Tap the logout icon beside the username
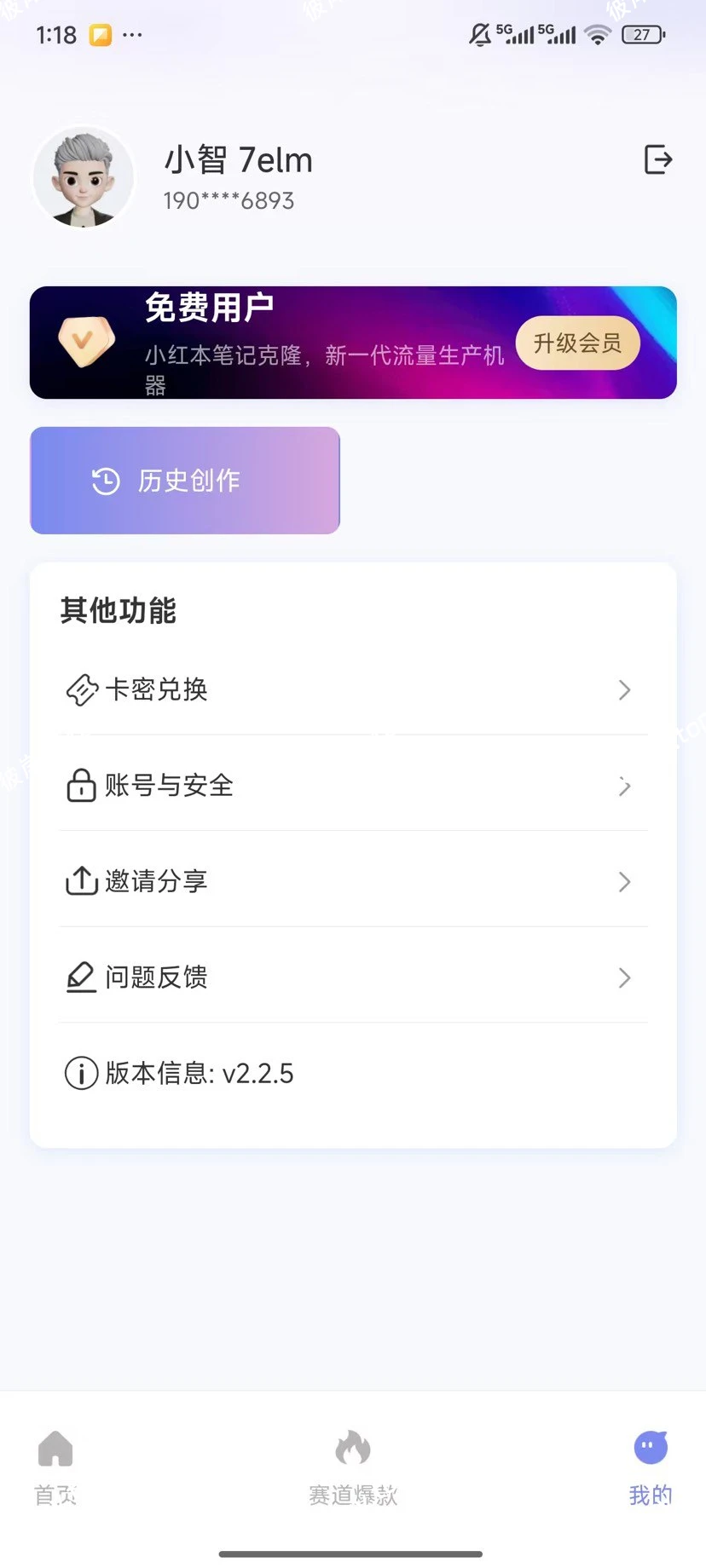The height and width of the screenshot is (1568, 706). click(x=657, y=160)
